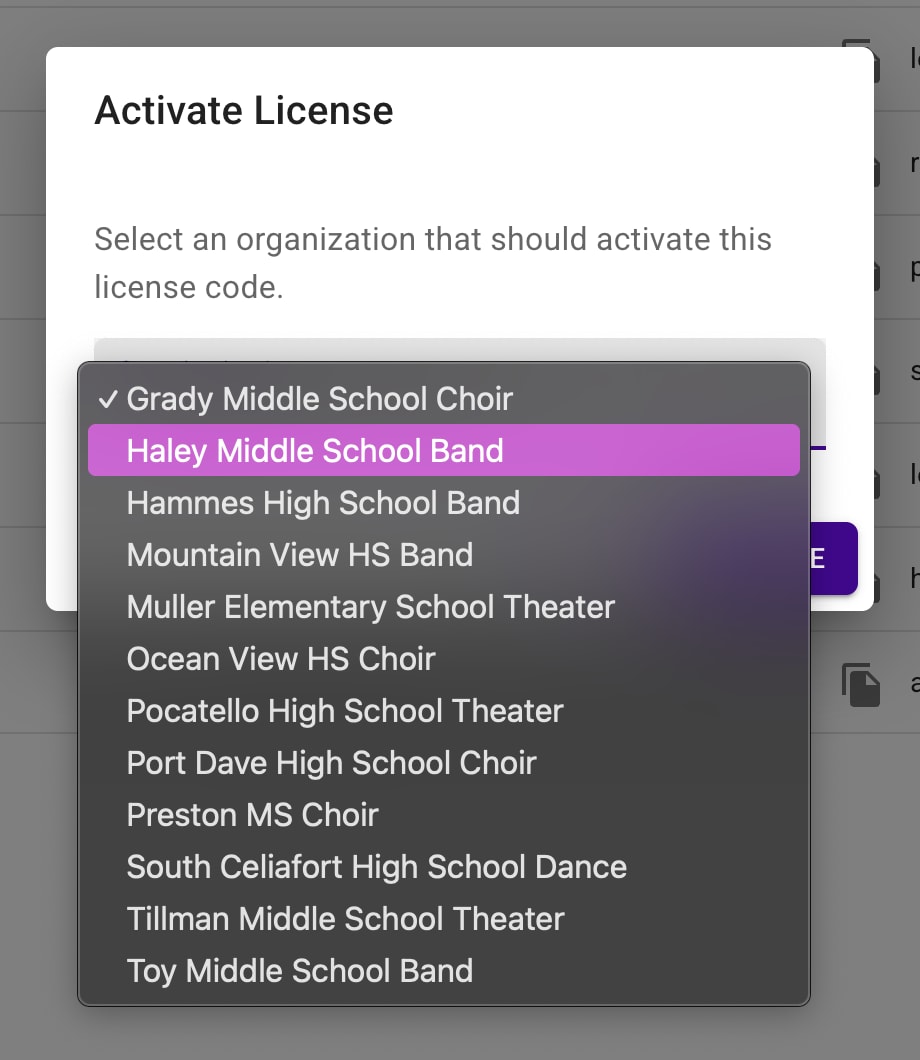Choose Muller Elementary School Theater
Viewport: 920px width, 1060px height.
(x=443, y=606)
